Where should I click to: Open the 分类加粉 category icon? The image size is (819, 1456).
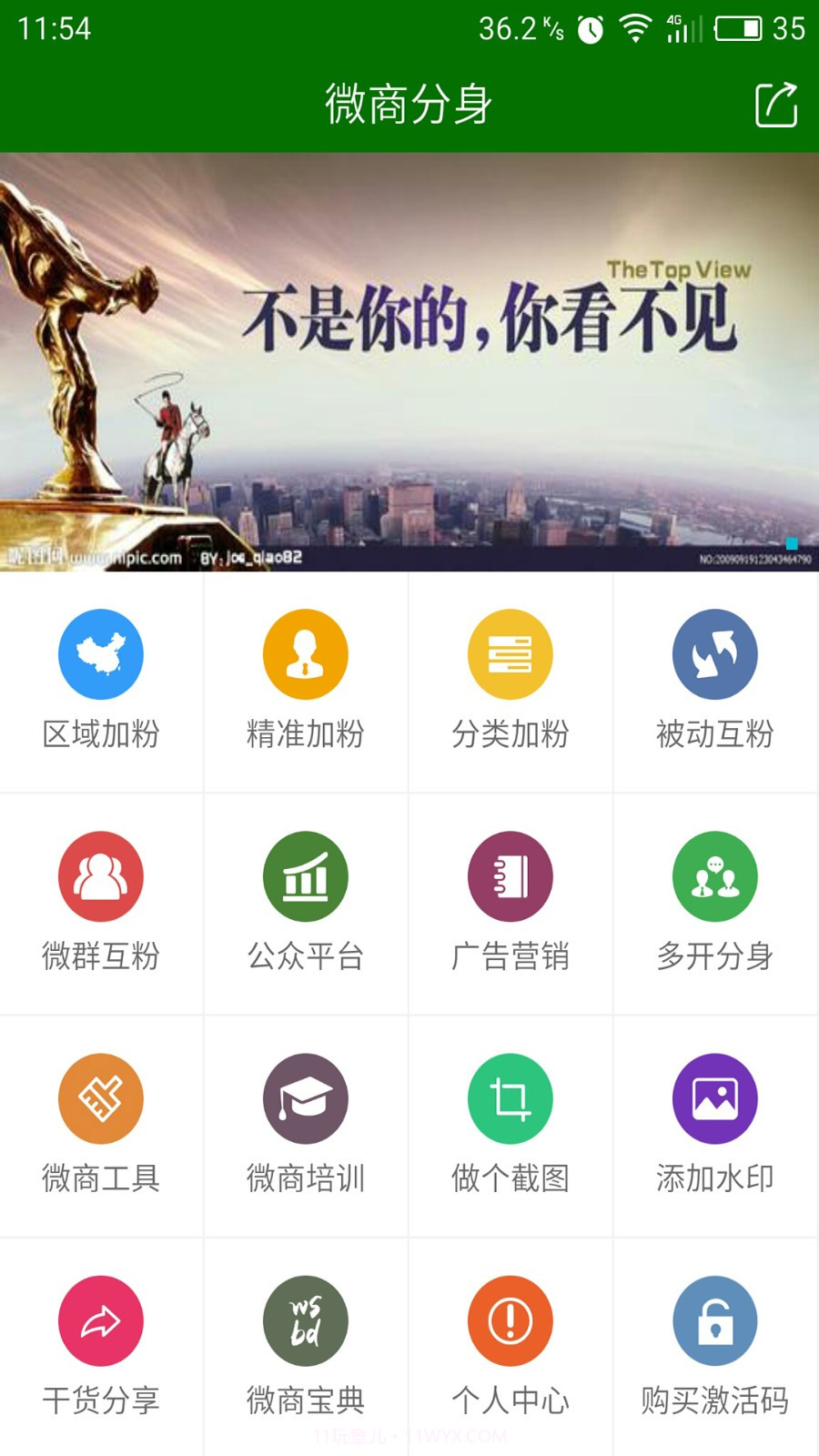pyautogui.click(x=511, y=653)
